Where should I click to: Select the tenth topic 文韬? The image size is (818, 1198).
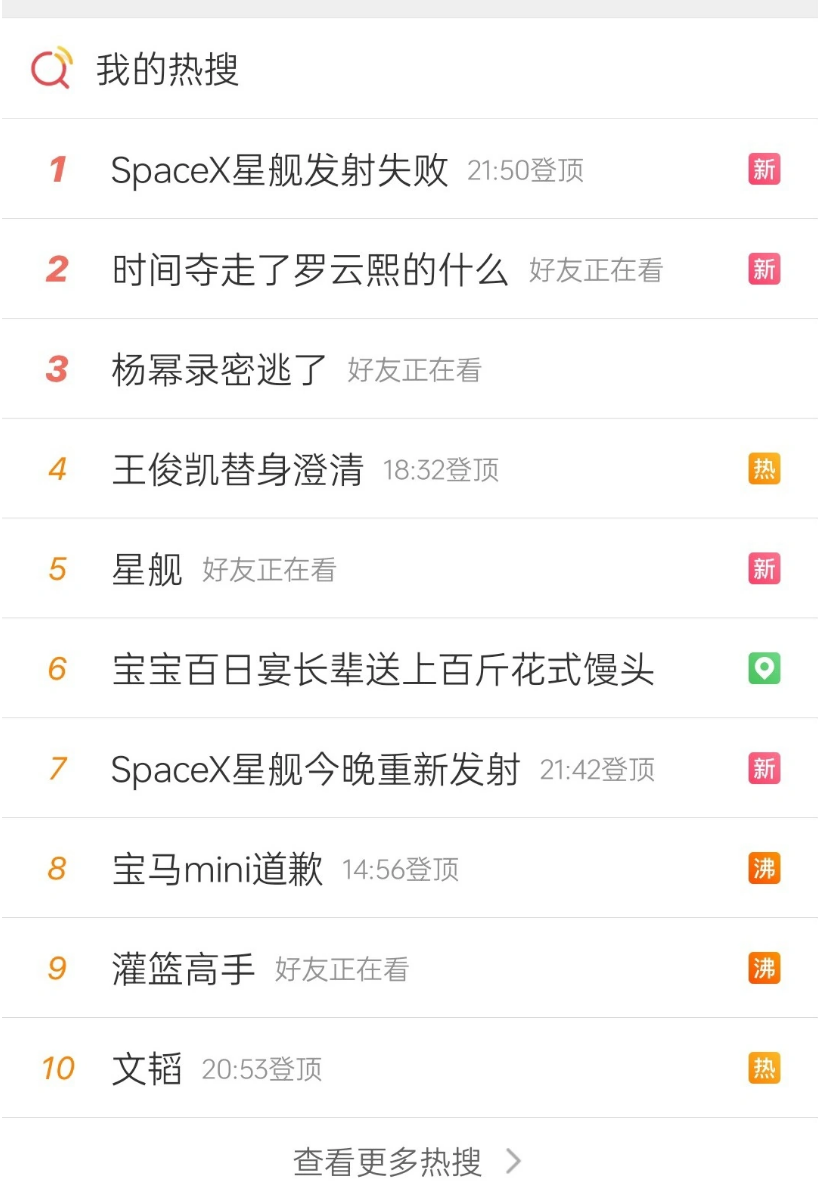point(147,1069)
